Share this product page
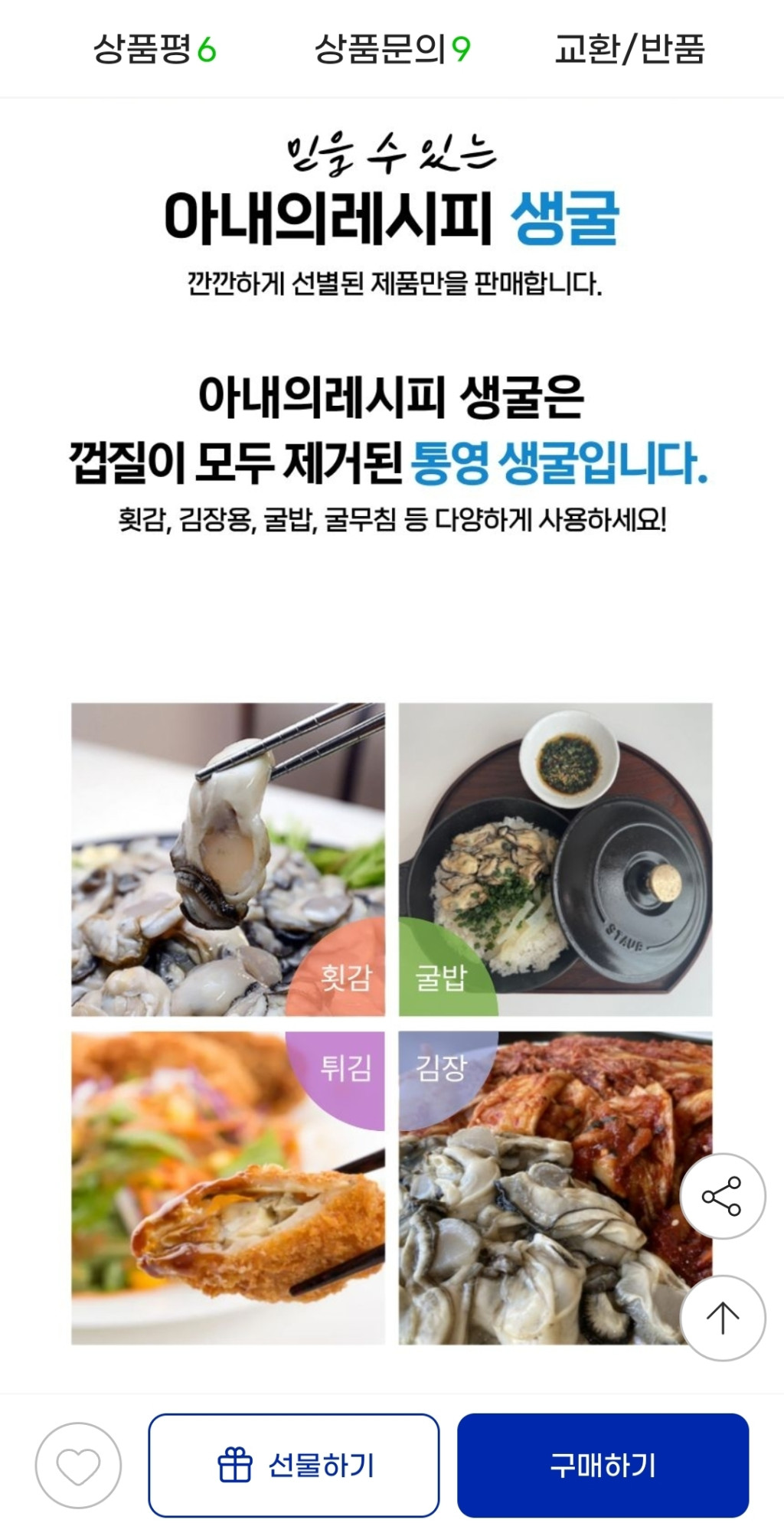Screen dimensions: 784x1536 coord(722,1196)
